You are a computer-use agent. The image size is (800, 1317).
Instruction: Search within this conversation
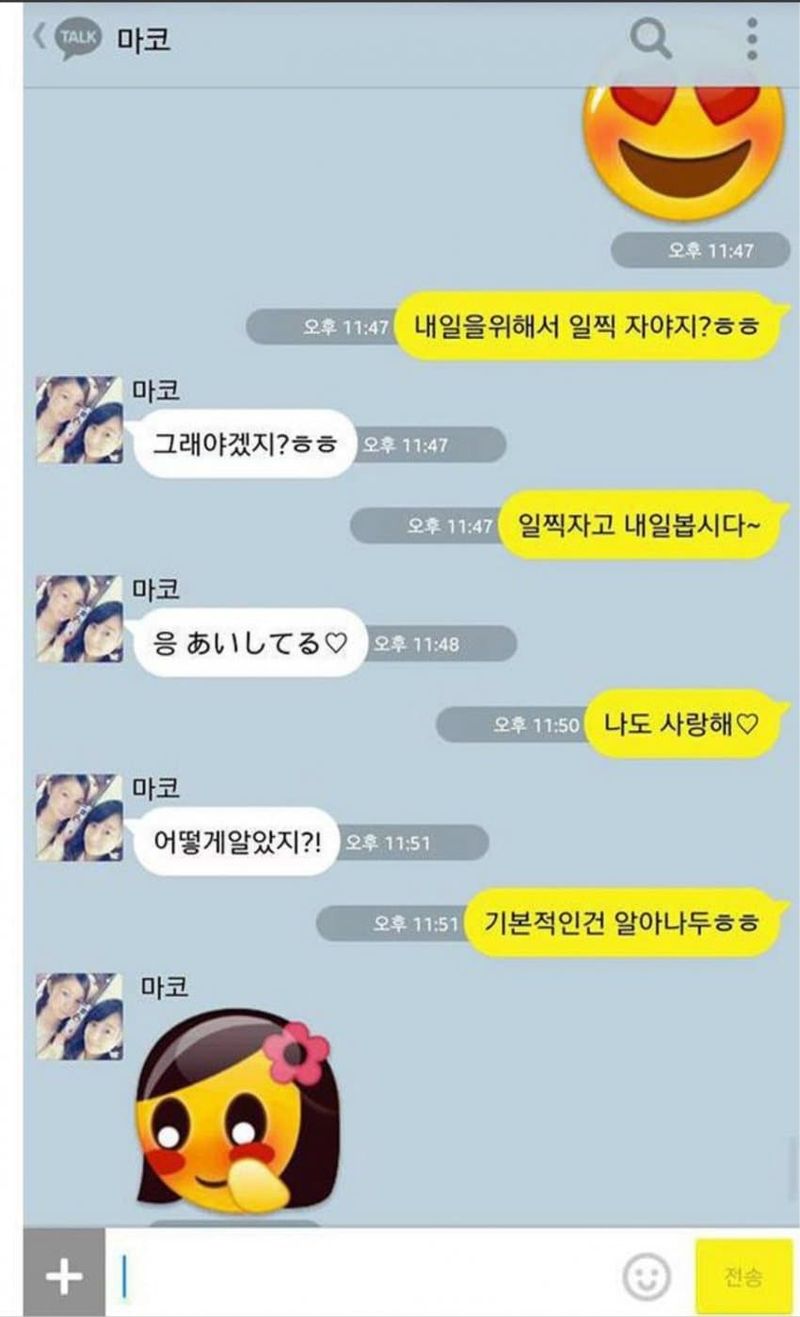(651, 39)
